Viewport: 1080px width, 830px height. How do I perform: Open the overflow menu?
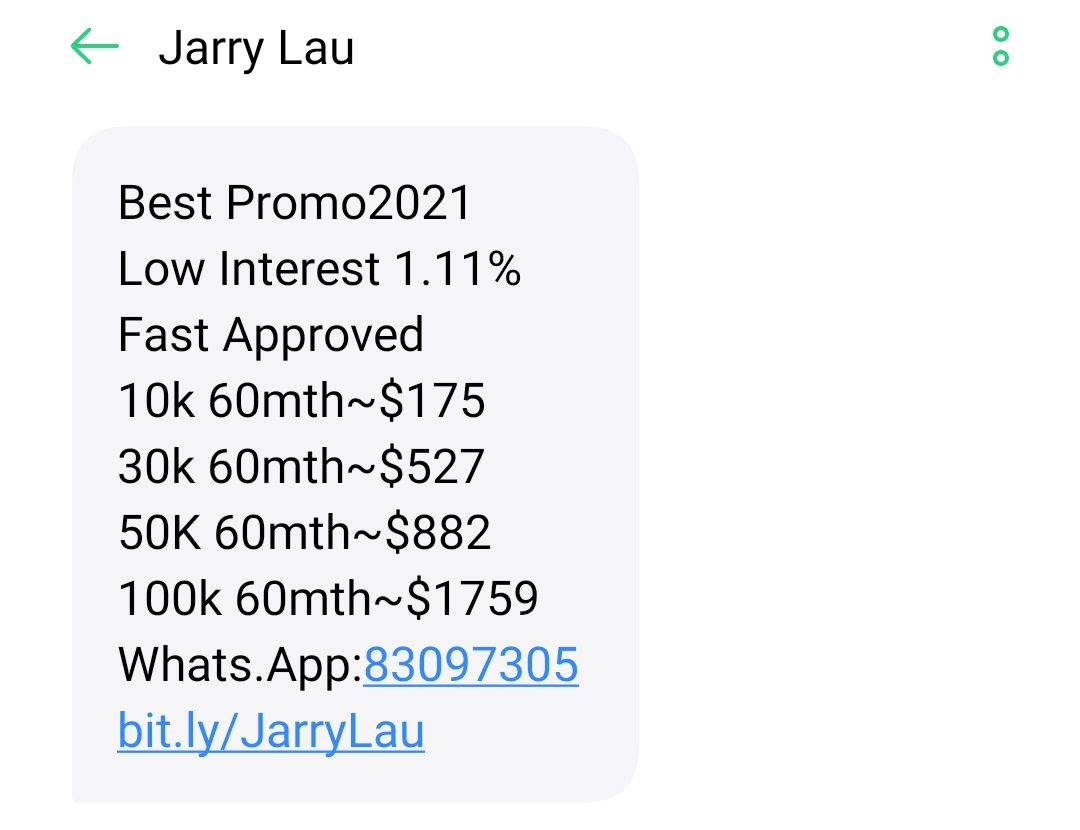(1000, 46)
